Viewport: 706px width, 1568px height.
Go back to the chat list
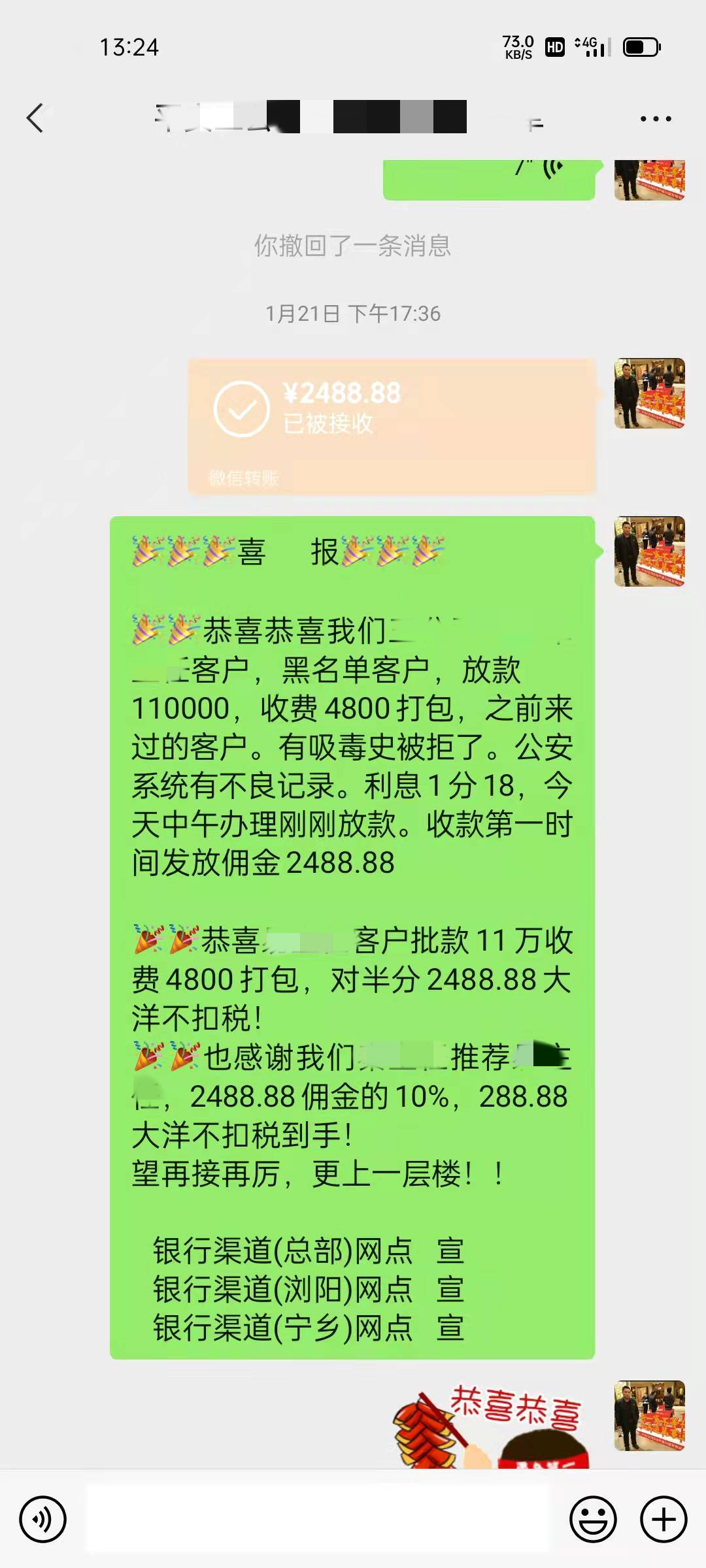click(x=35, y=118)
